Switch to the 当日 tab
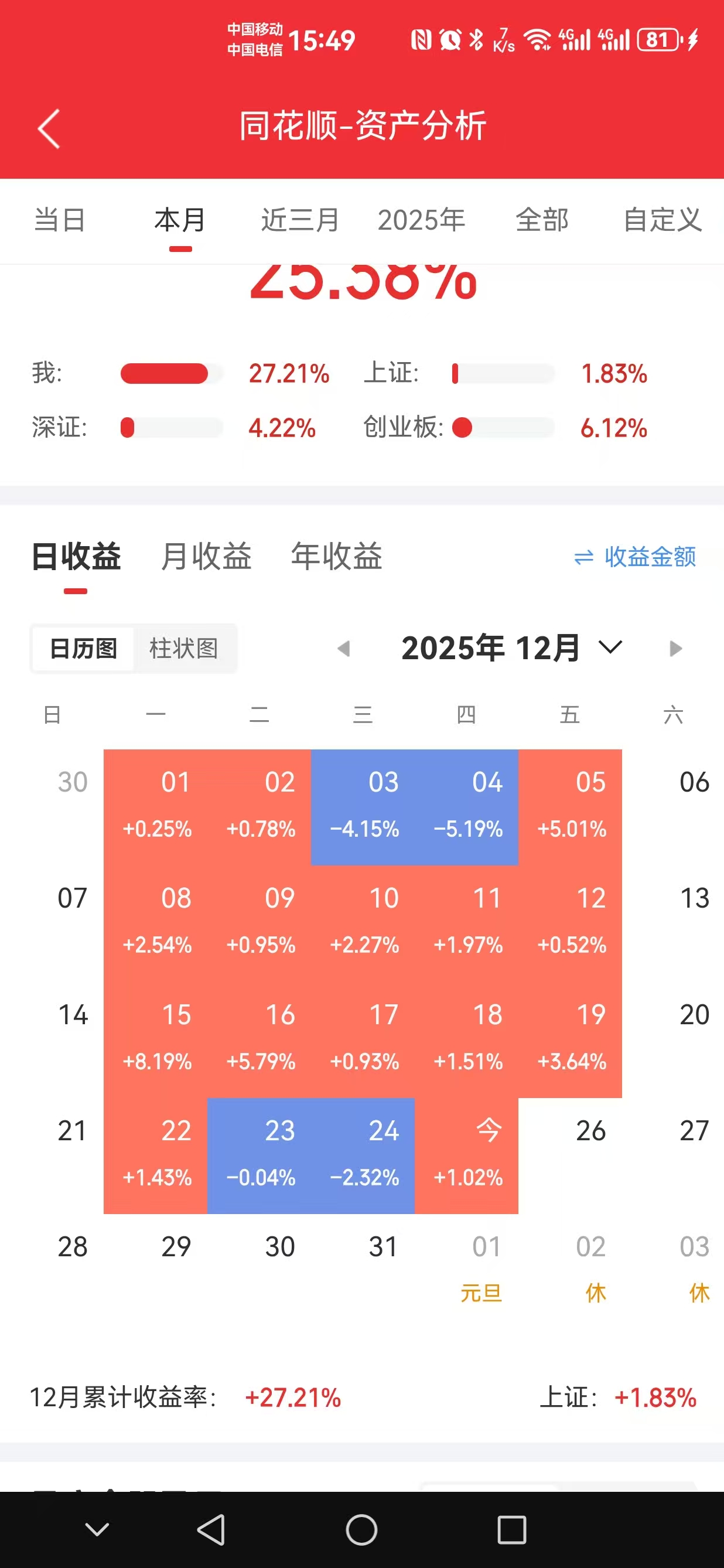The width and height of the screenshot is (724, 1568). click(x=59, y=220)
